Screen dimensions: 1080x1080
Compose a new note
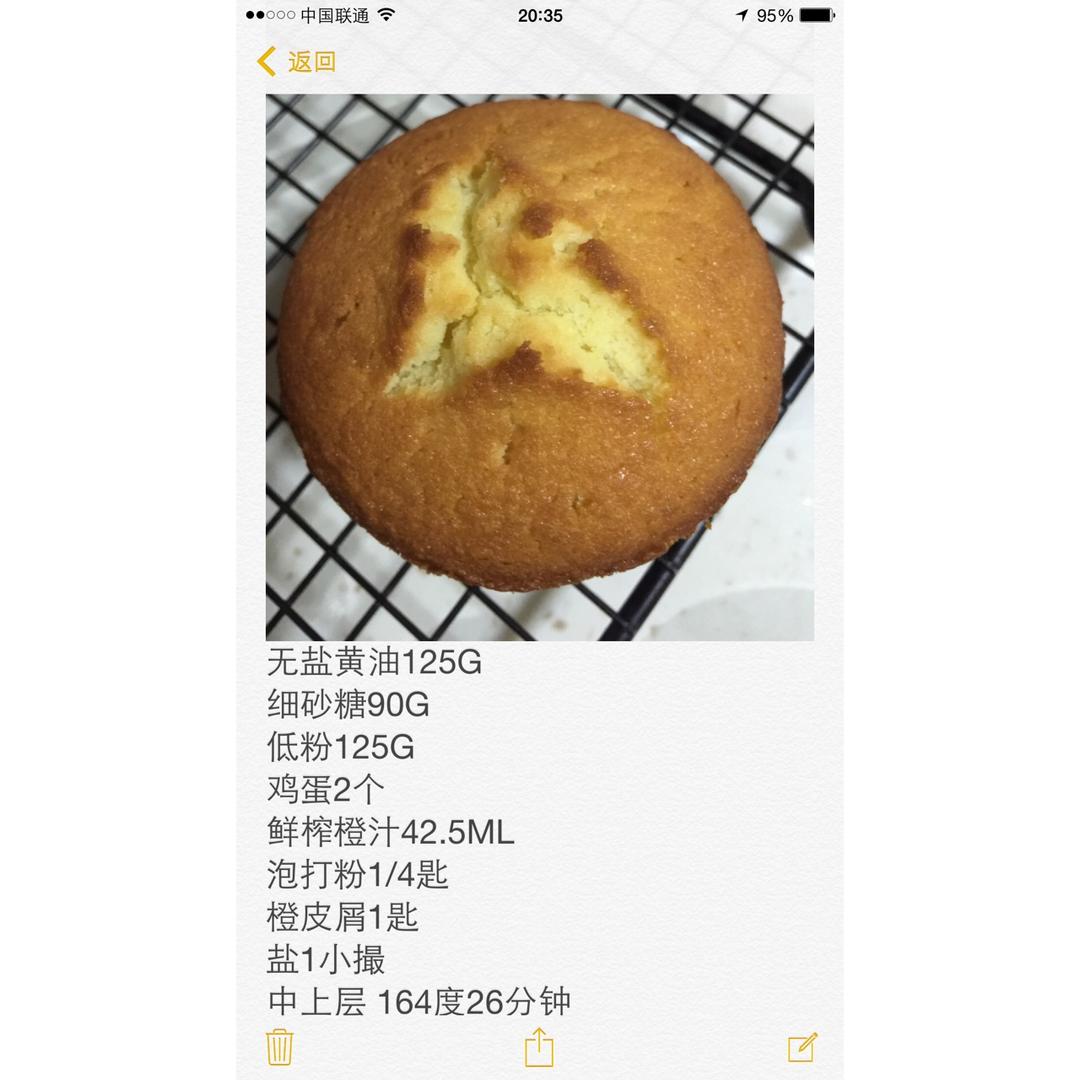click(x=802, y=1047)
